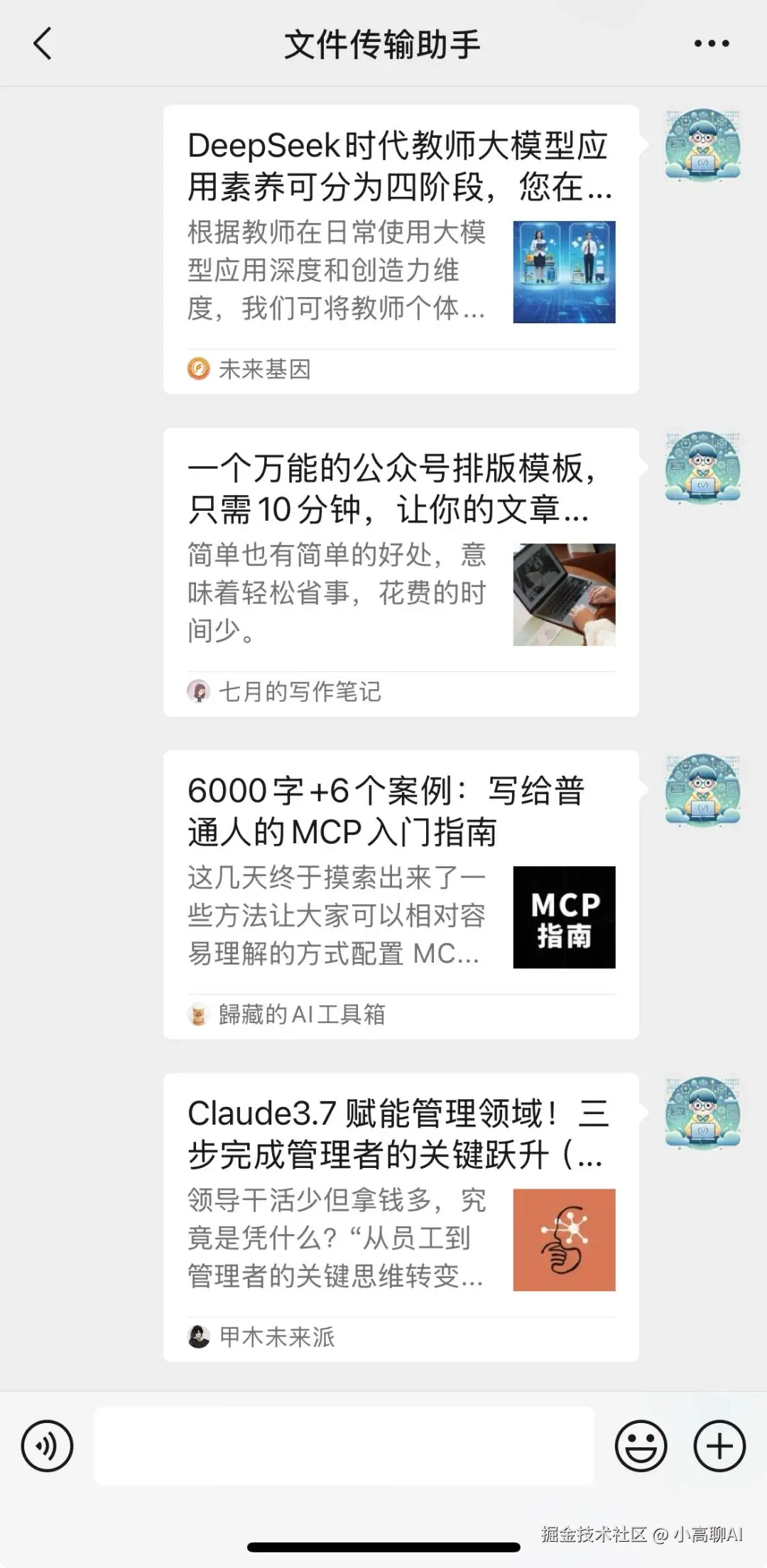
Task: Switch to voice message input
Action: (x=47, y=1446)
